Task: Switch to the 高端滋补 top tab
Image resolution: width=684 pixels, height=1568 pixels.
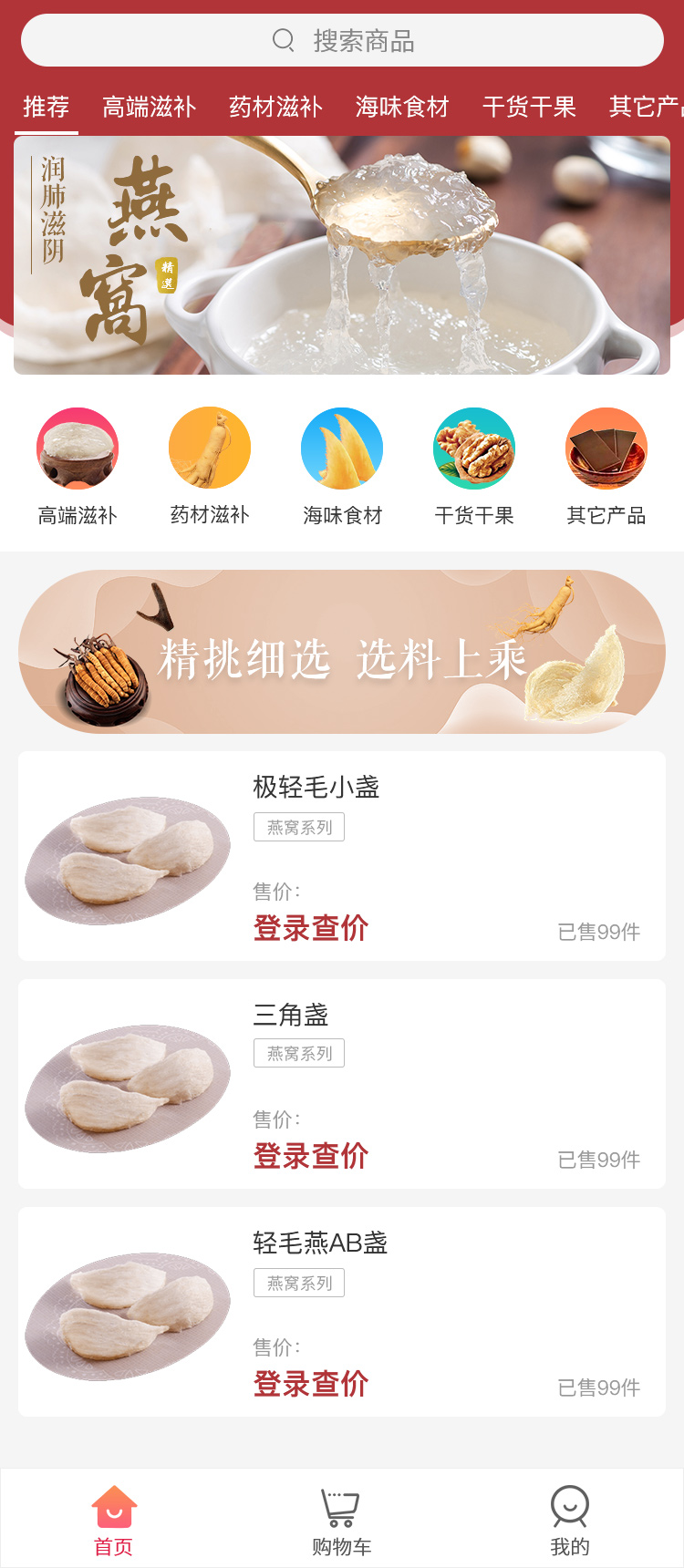Action: pyautogui.click(x=150, y=108)
